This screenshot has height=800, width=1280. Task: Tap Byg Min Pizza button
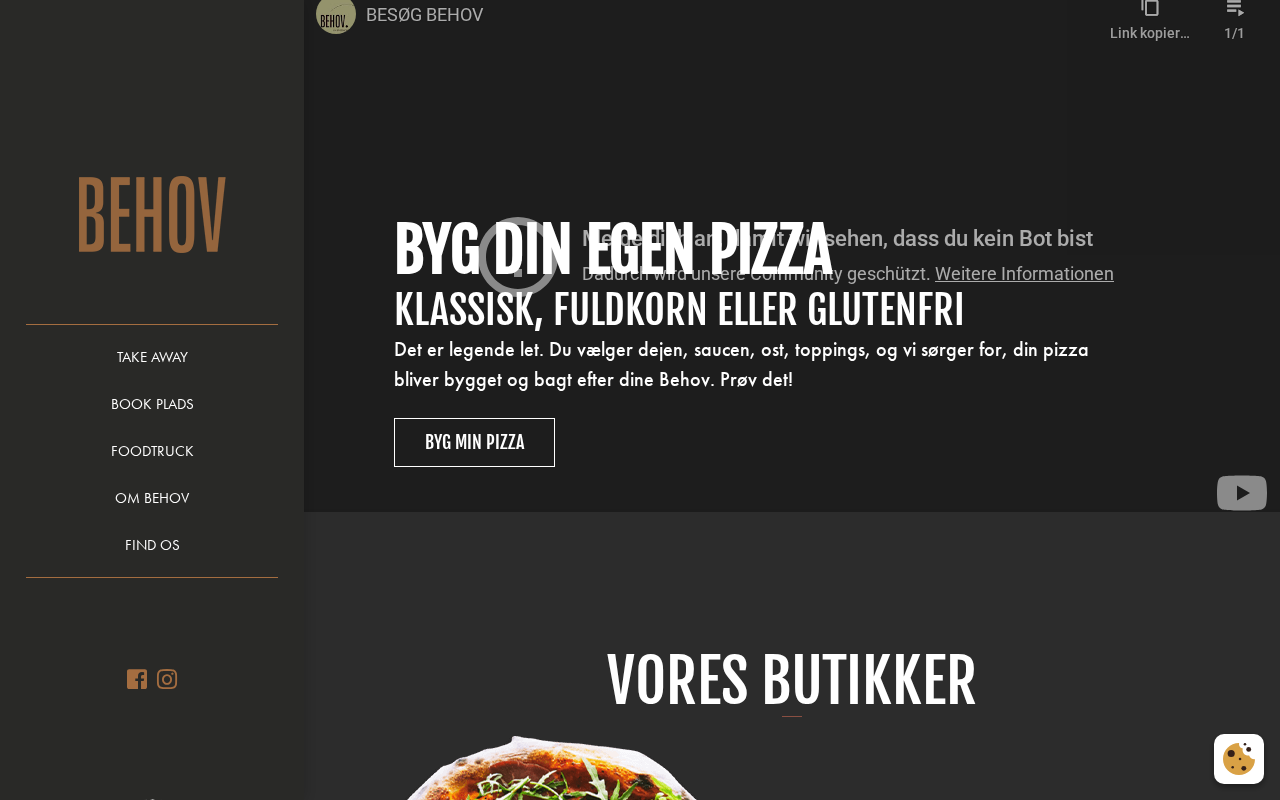[474, 442]
